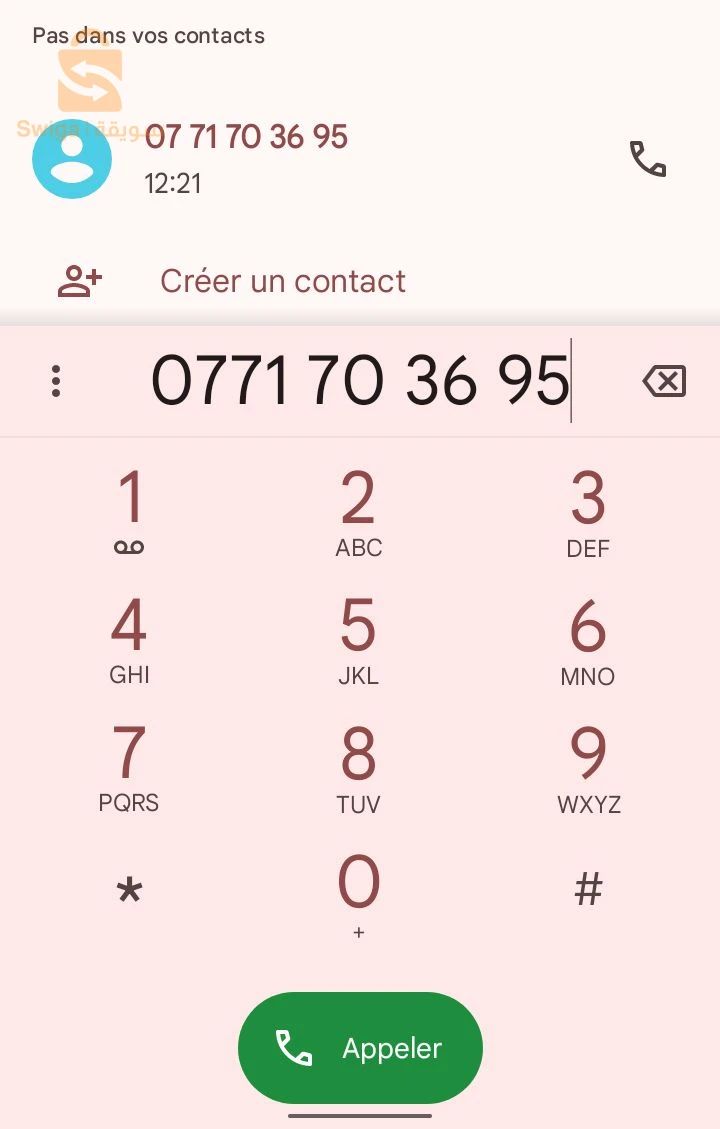Select the 6 MNO key
Viewport: 720px width, 1129px height.
click(x=588, y=640)
